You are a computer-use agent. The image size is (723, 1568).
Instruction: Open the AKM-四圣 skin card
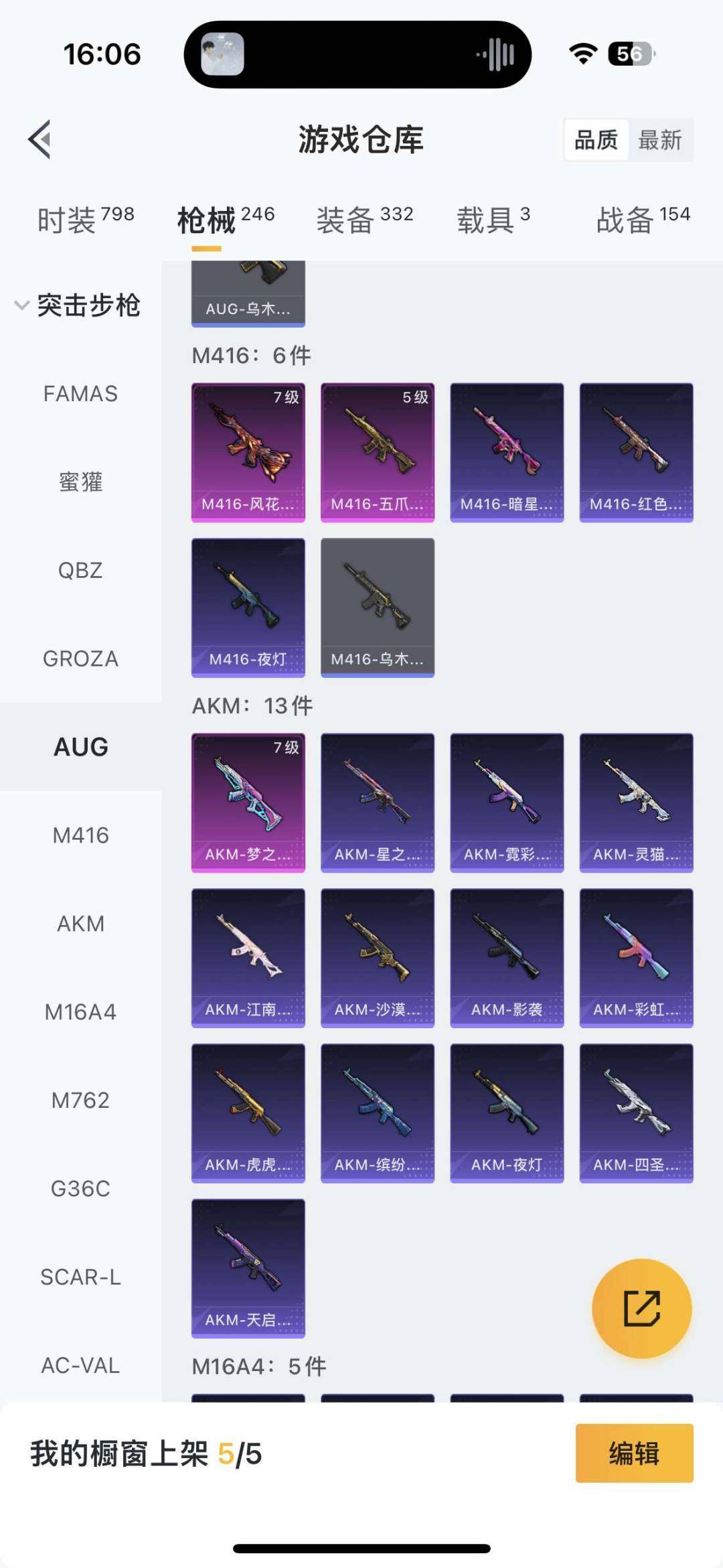636,1113
